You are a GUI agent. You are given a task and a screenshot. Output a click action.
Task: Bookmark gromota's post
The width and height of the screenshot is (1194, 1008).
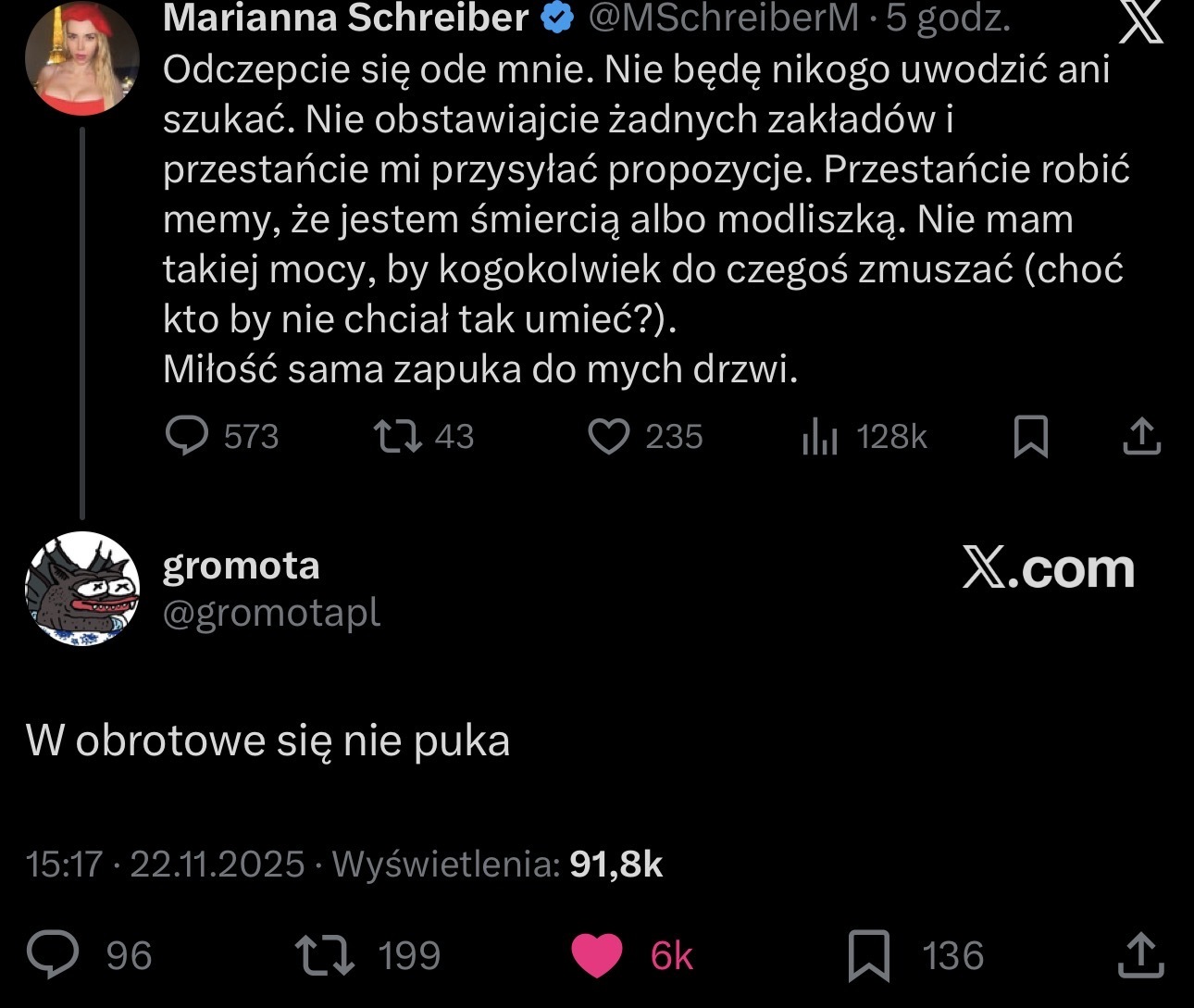868,955
